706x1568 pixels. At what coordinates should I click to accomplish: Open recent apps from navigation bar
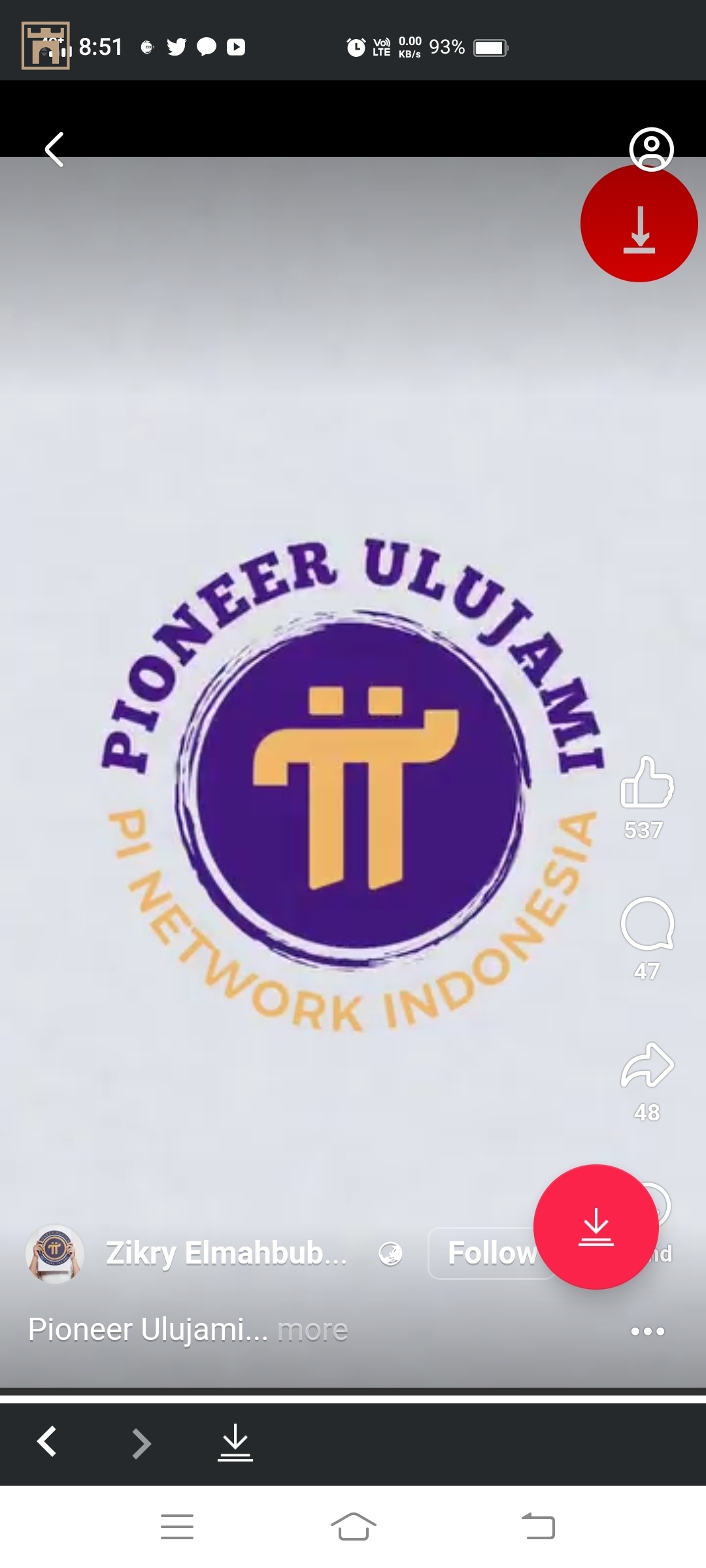tap(176, 1527)
